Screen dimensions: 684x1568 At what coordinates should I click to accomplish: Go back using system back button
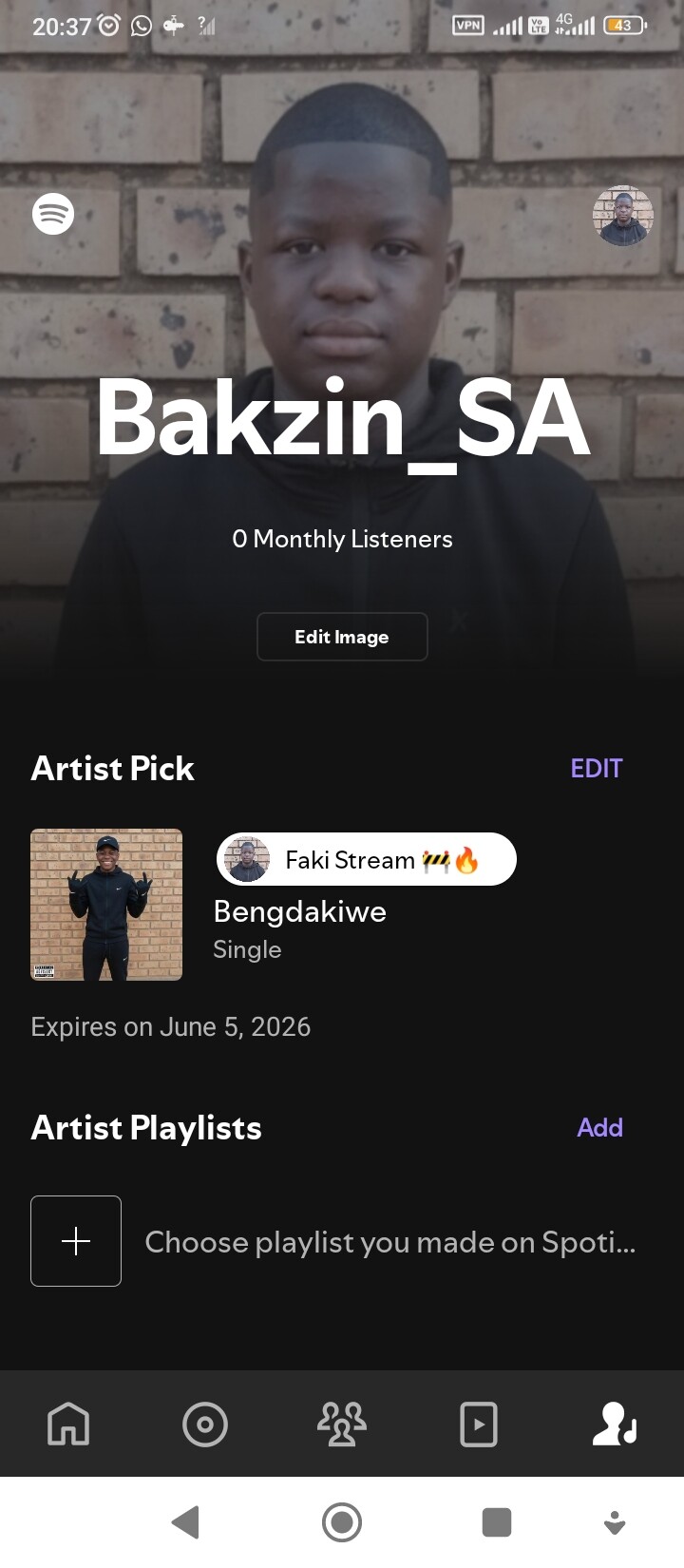187,1522
